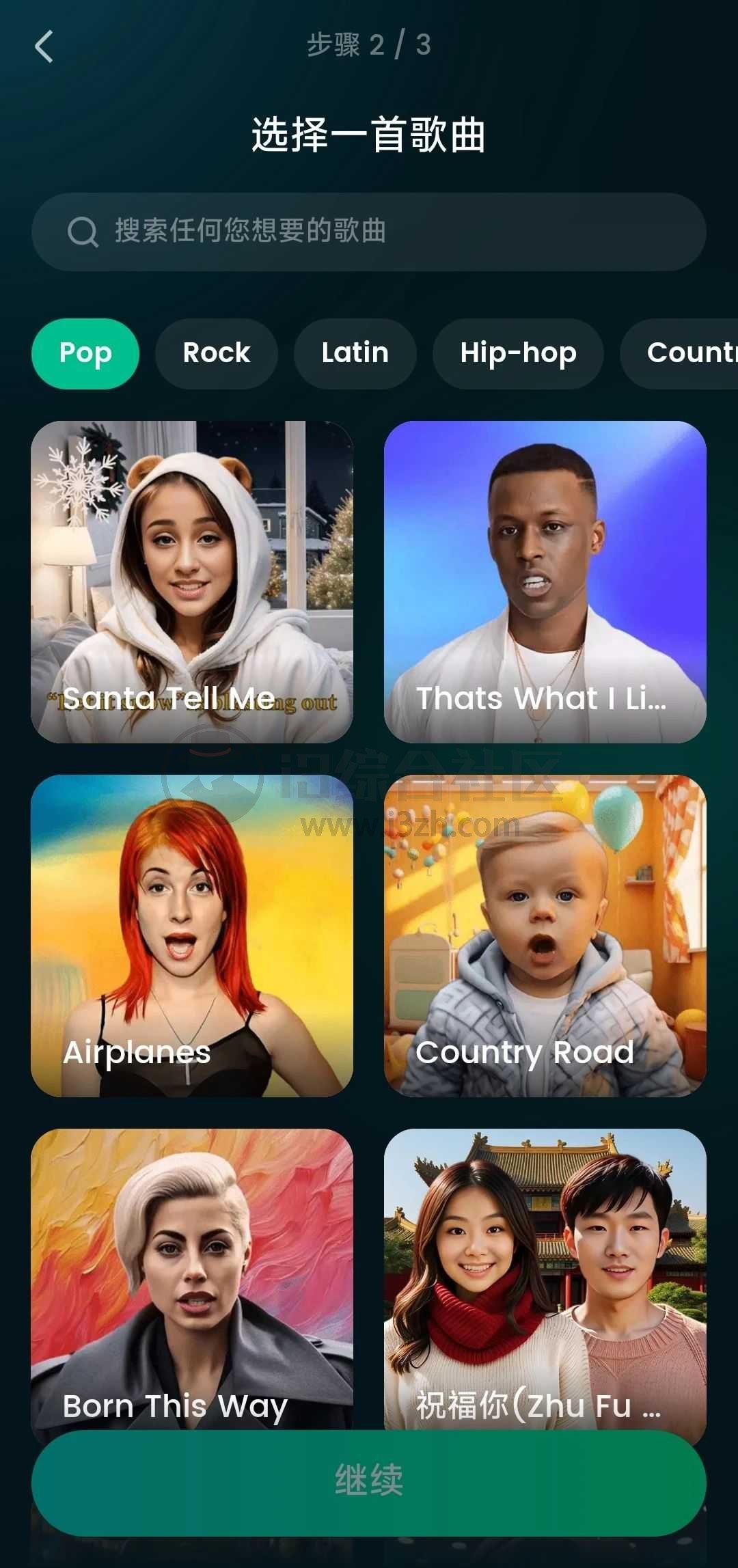Go back to the previous step
The height and width of the screenshot is (1568, 738).
pos(44,46)
